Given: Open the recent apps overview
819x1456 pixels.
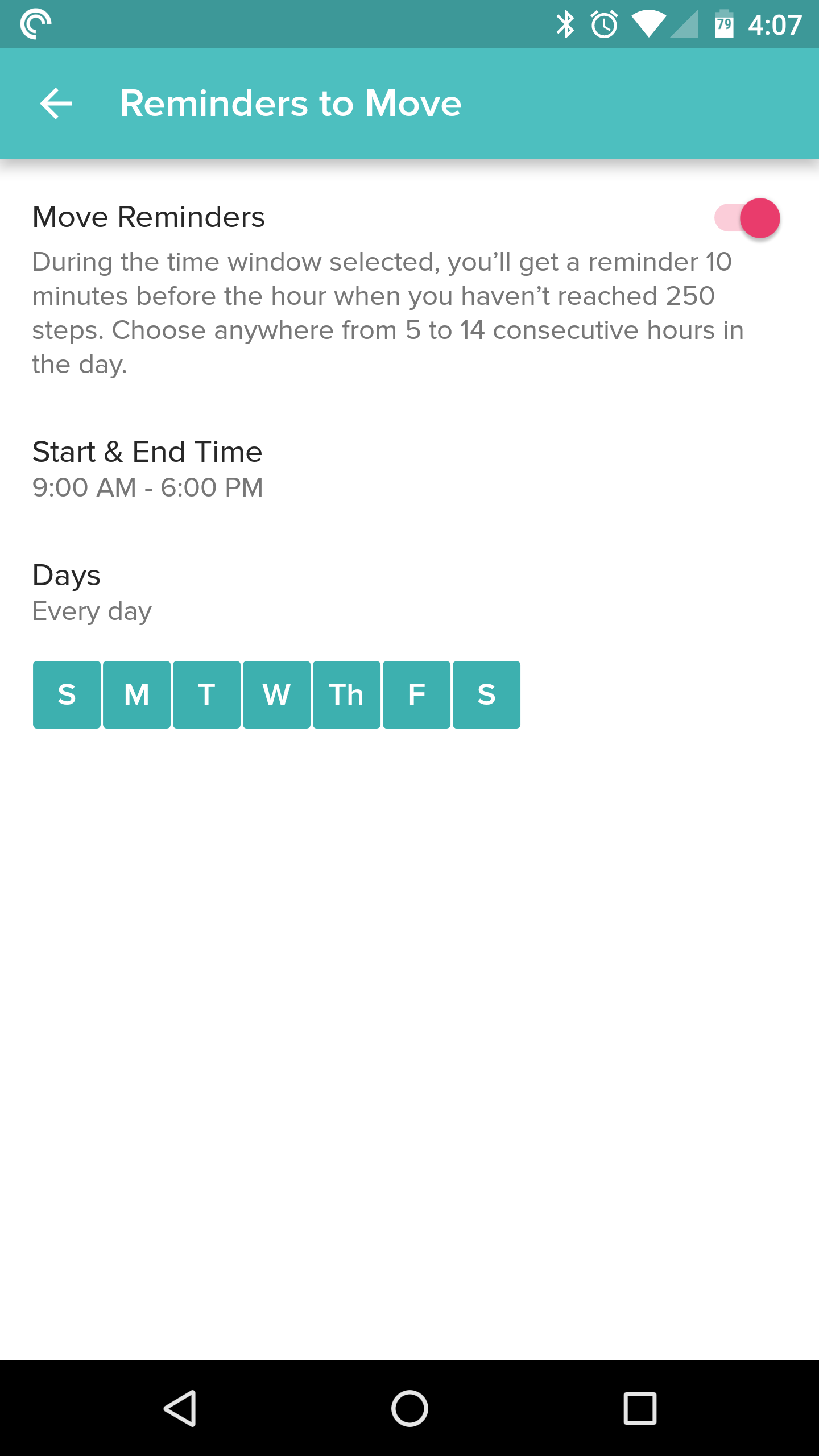Looking at the screenshot, I should click(x=640, y=1408).
